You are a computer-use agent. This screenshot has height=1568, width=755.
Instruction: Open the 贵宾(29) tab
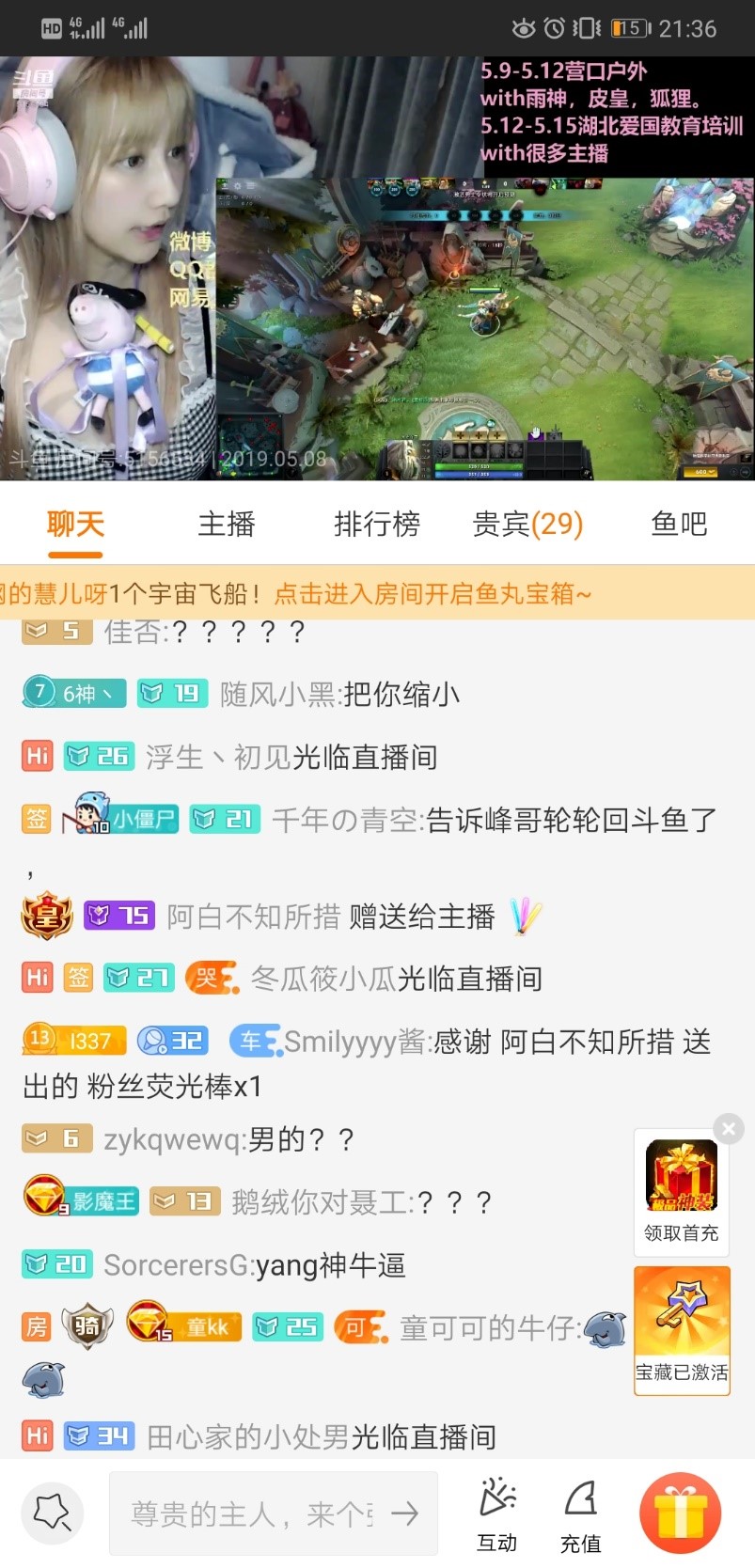[527, 525]
